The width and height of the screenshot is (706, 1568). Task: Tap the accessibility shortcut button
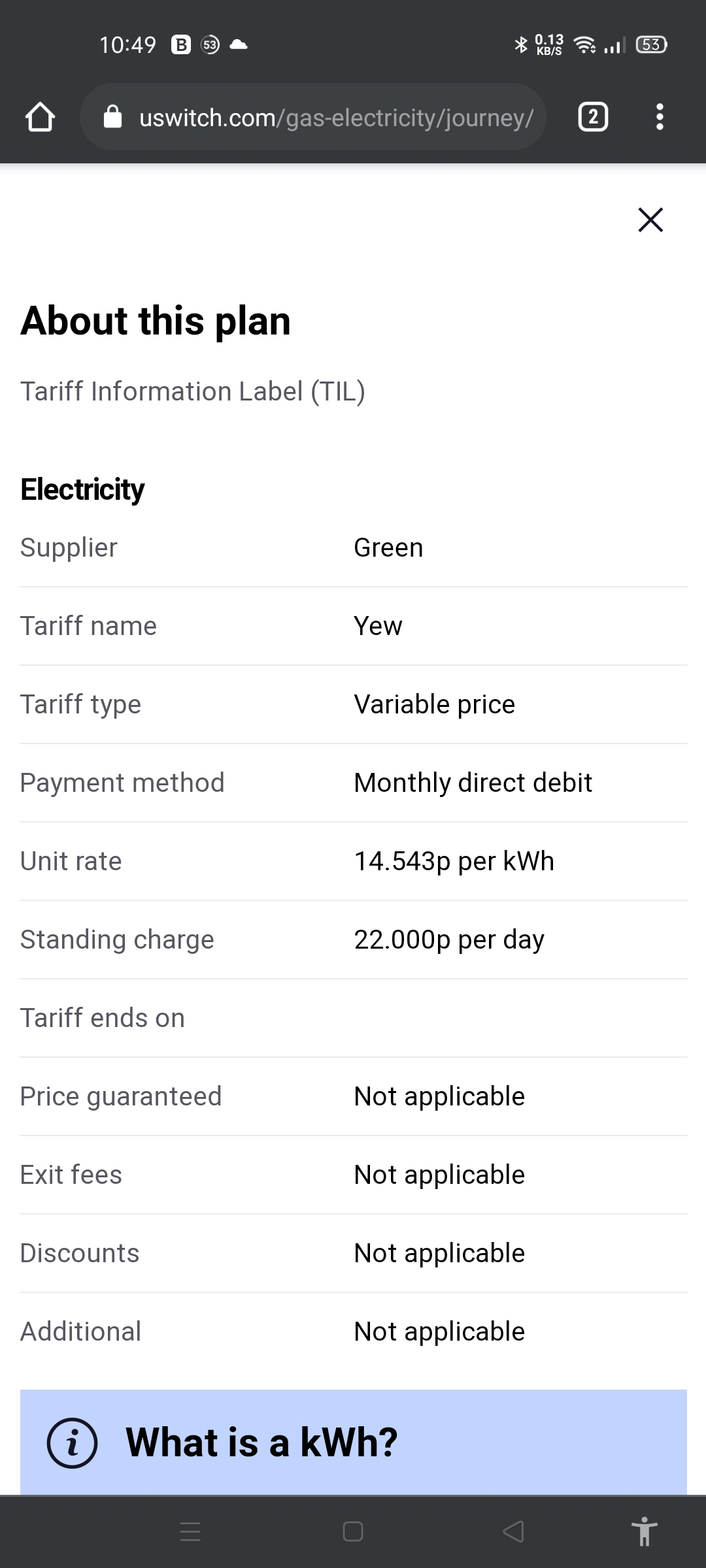pos(644,1531)
